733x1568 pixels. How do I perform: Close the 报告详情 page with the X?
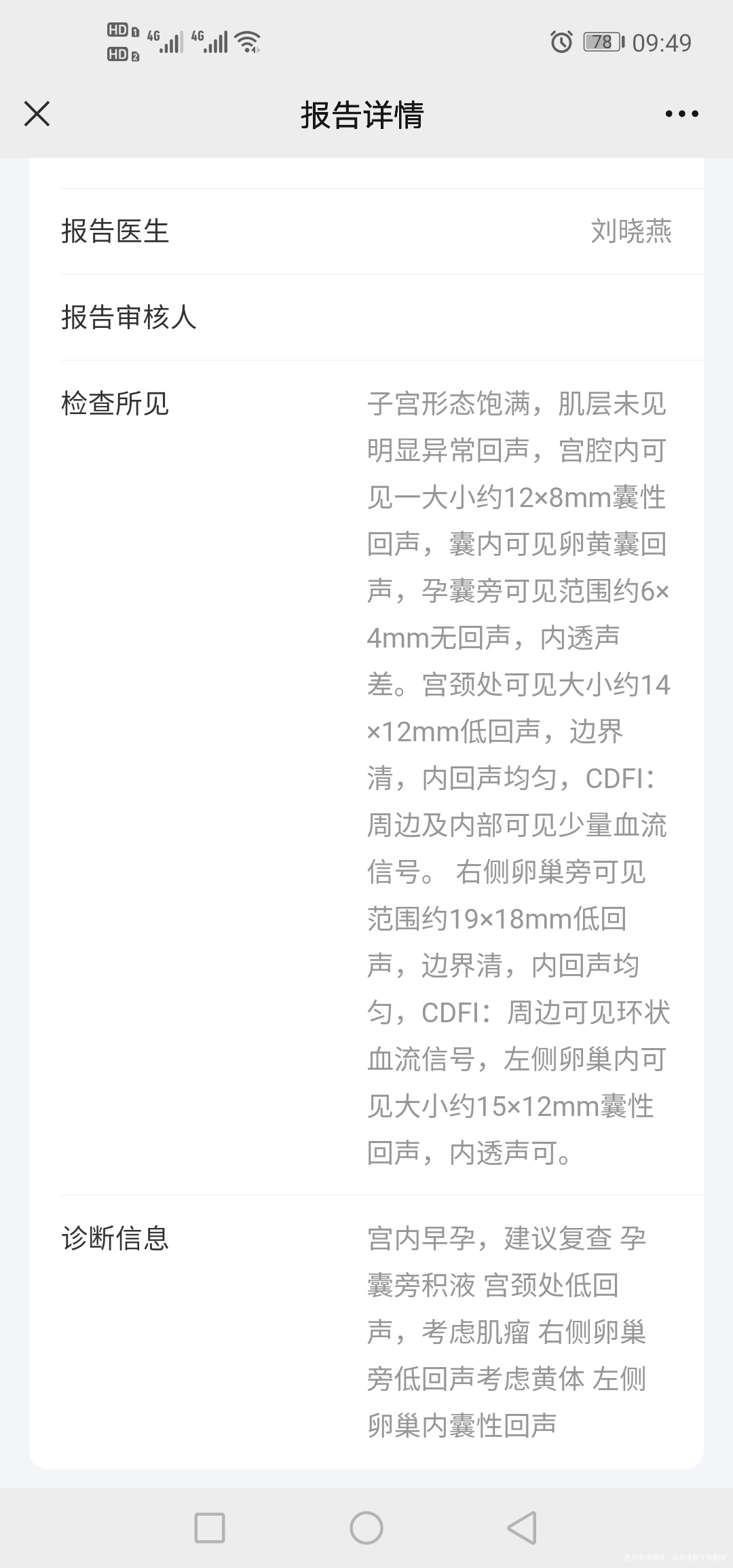point(36,114)
